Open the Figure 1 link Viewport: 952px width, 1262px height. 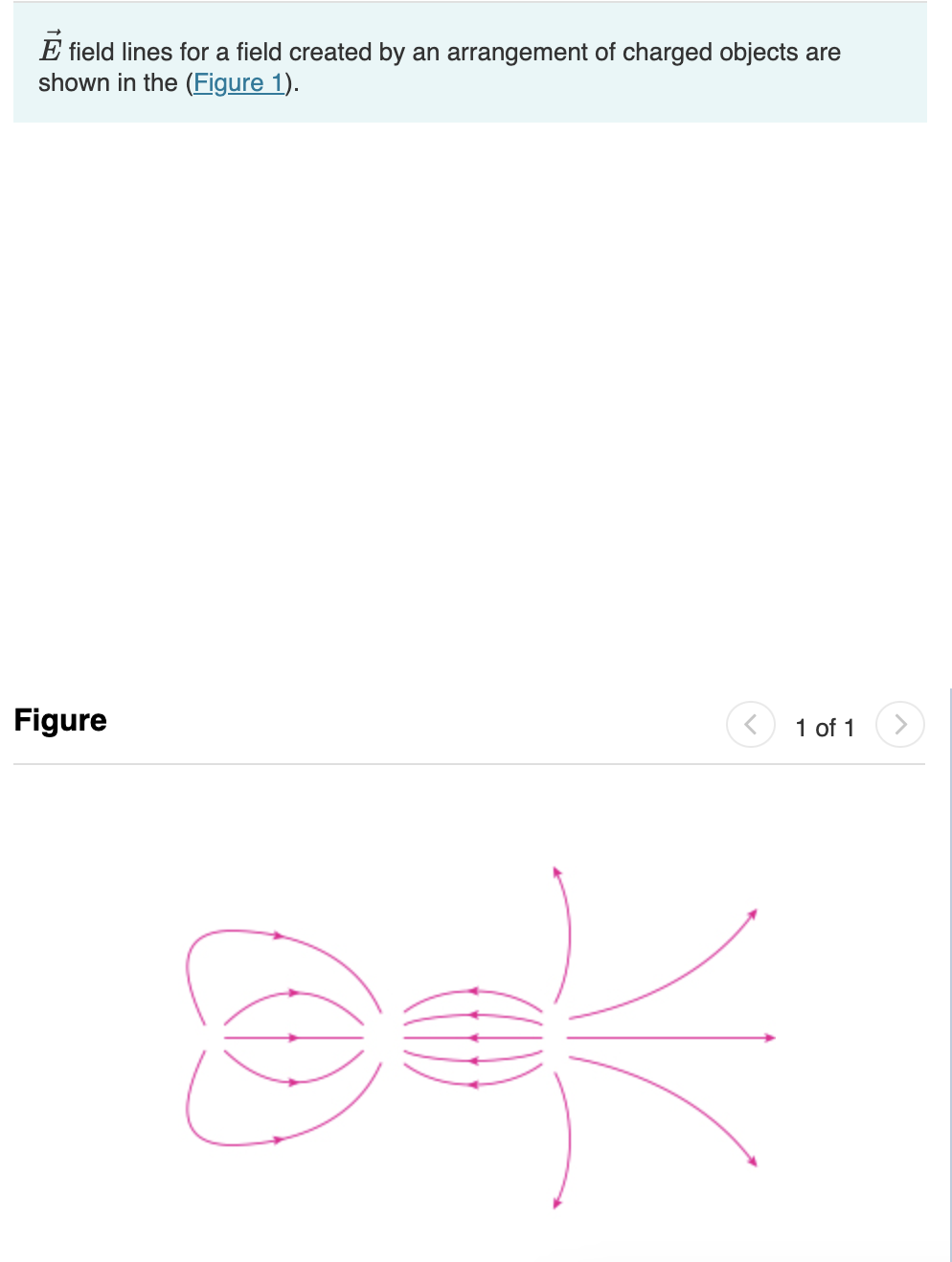[x=239, y=83]
